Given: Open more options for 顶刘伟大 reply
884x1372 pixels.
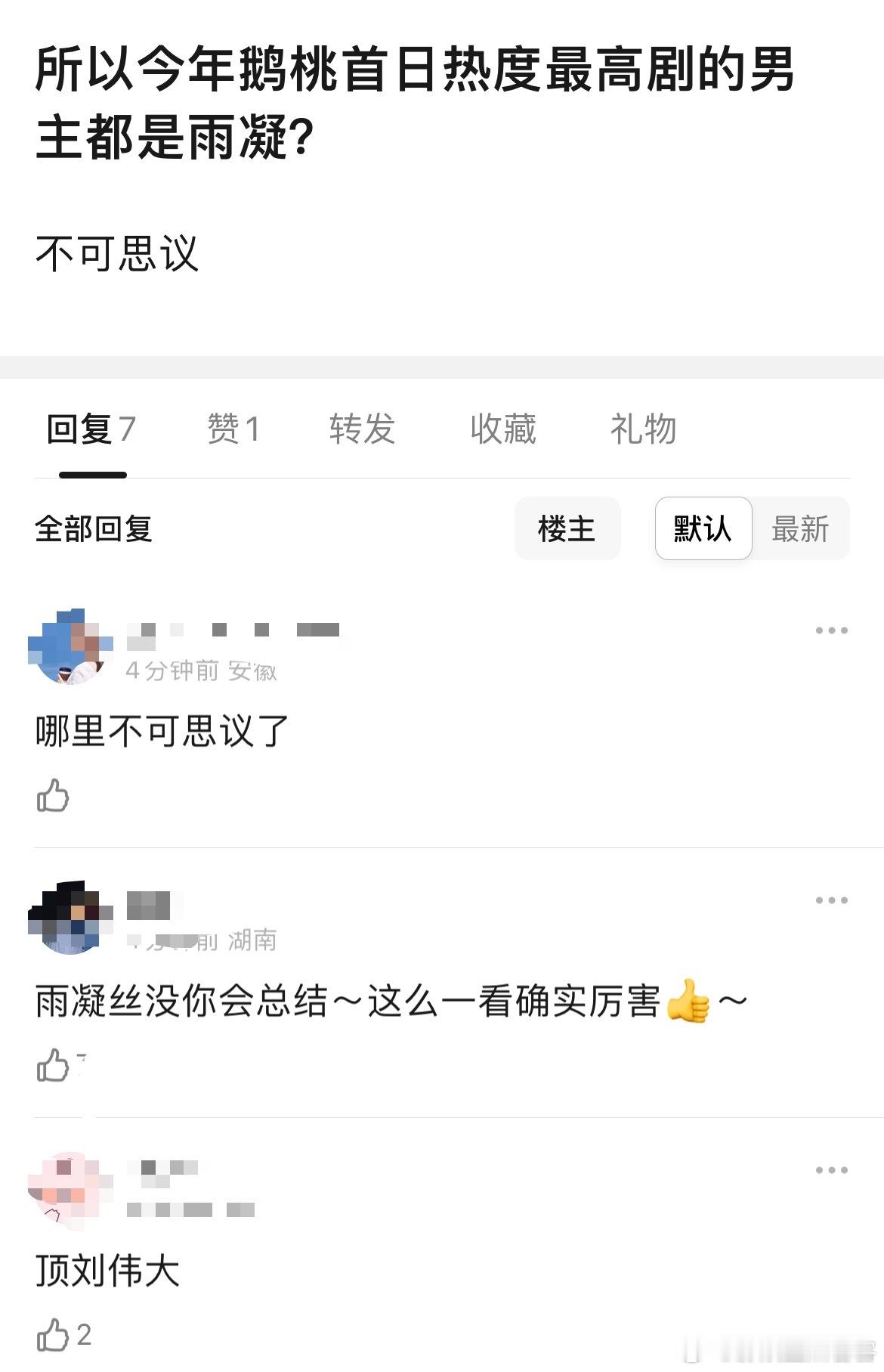Looking at the screenshot, I should pyautogui.click(x=831, y=1170).
